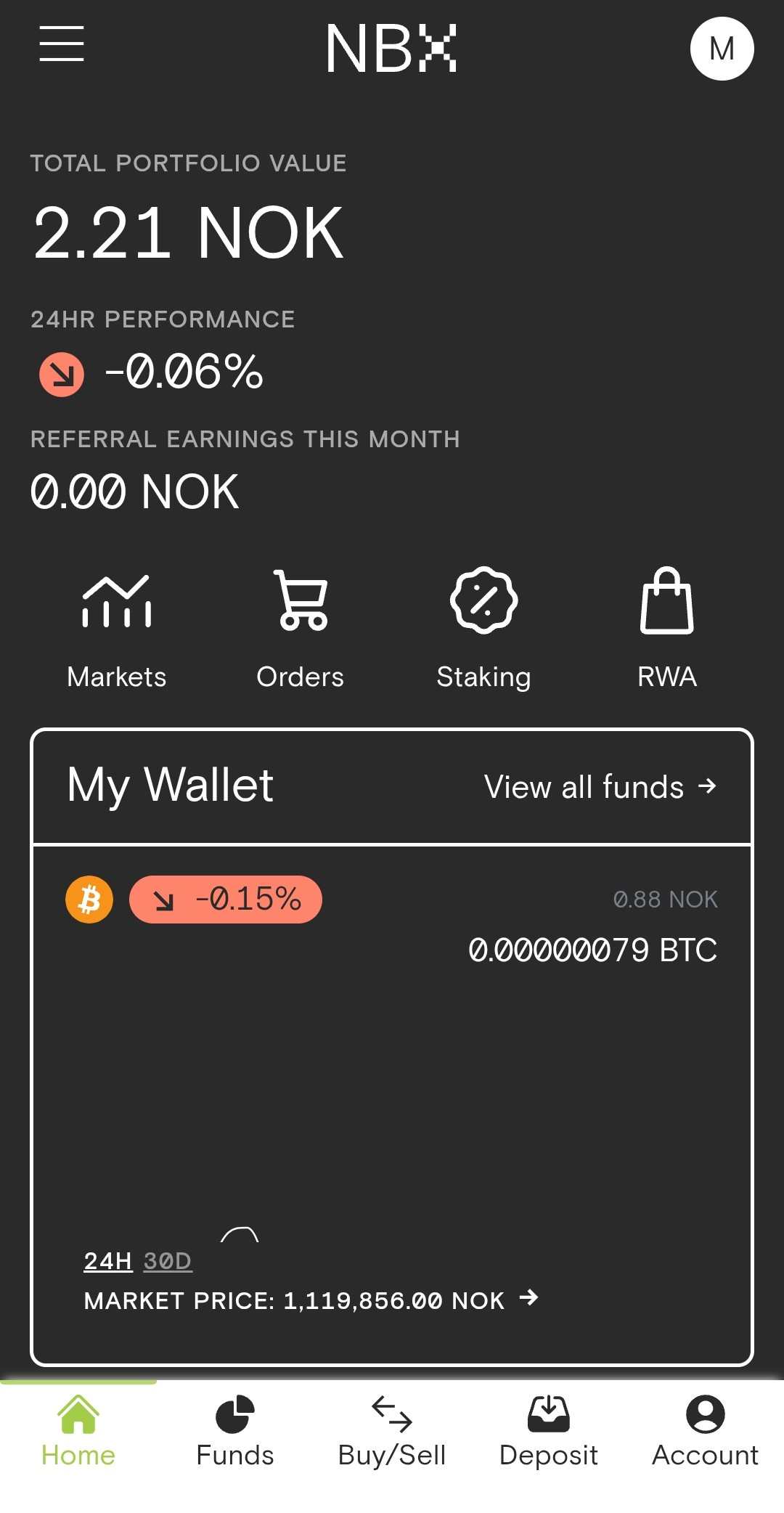Image resolution: width=784 pixels, height=1513 pixels.
Task: Select the 24H chart range
Action: click(108, 1261)
